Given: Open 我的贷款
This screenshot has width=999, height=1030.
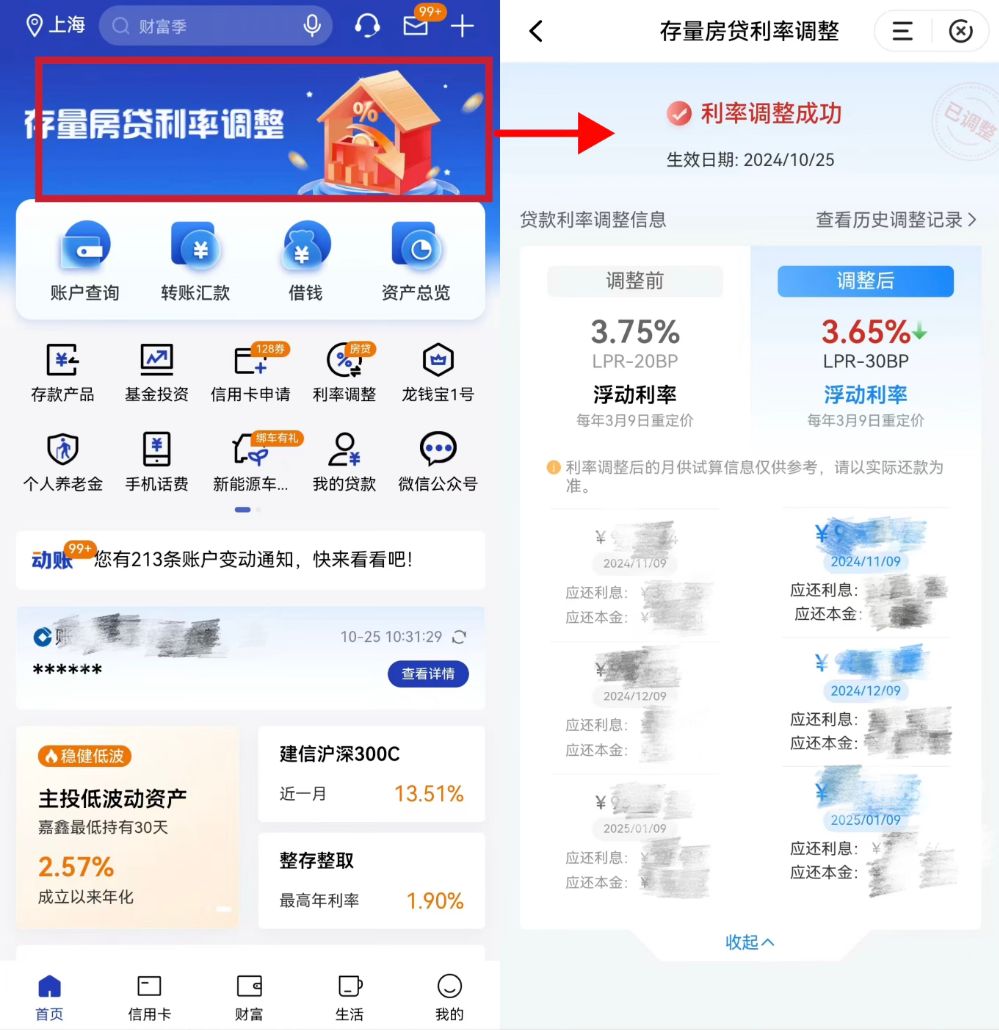Looking at the screenshot, I should tap(345, 461).
